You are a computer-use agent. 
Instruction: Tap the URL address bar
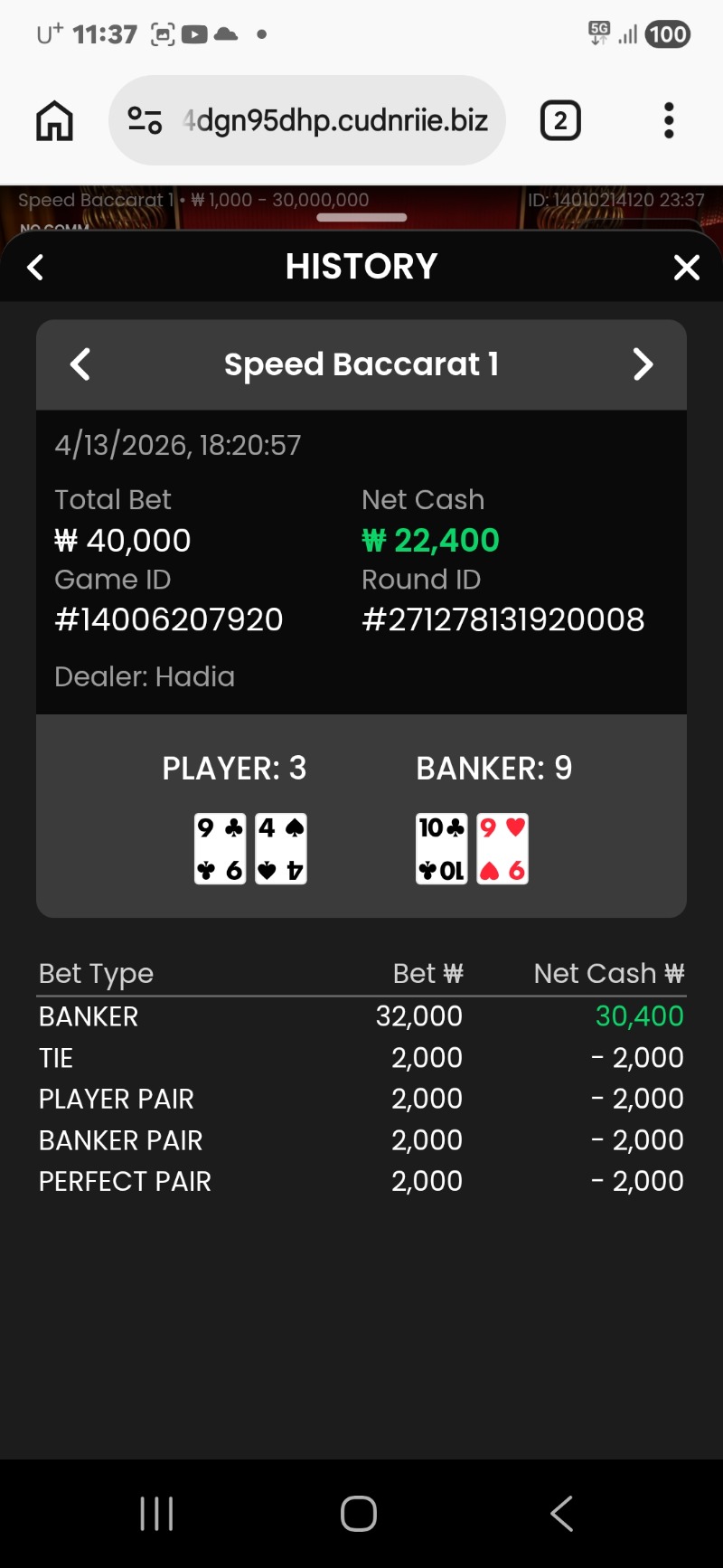point(334,120)
